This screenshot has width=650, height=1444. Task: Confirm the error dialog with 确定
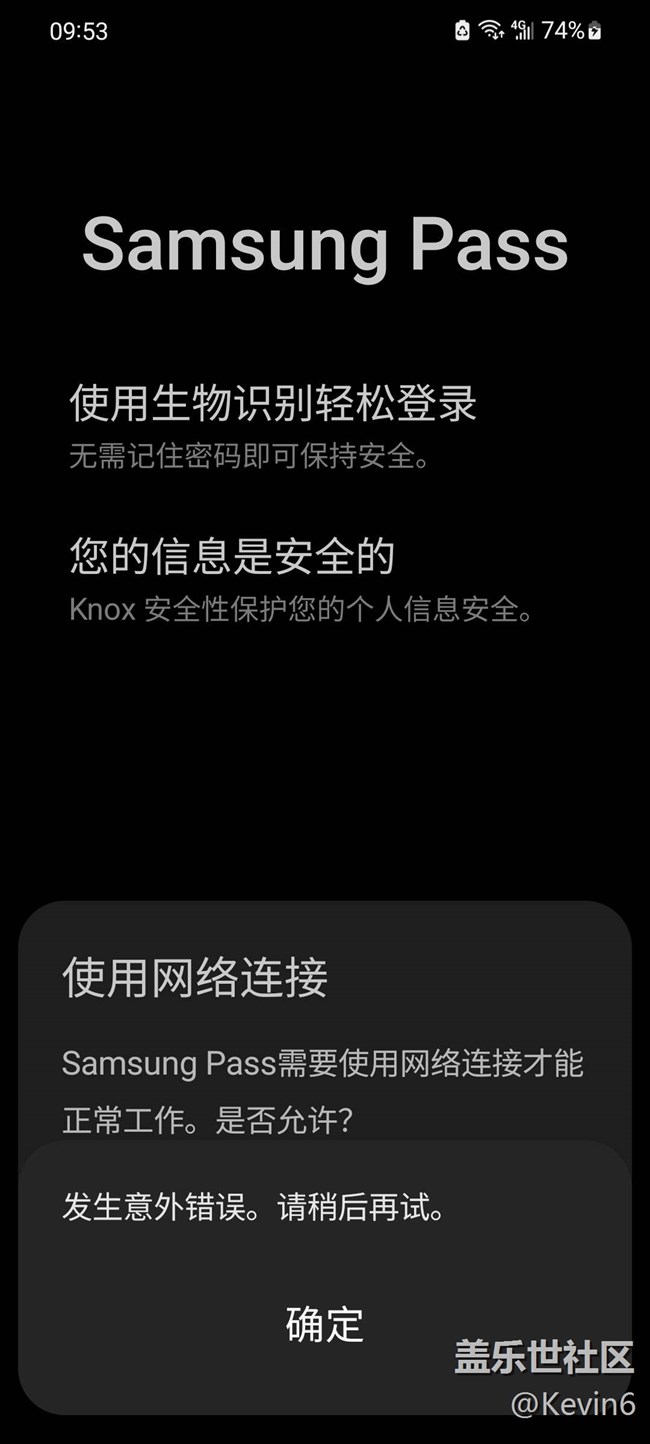pos(324,1324)
